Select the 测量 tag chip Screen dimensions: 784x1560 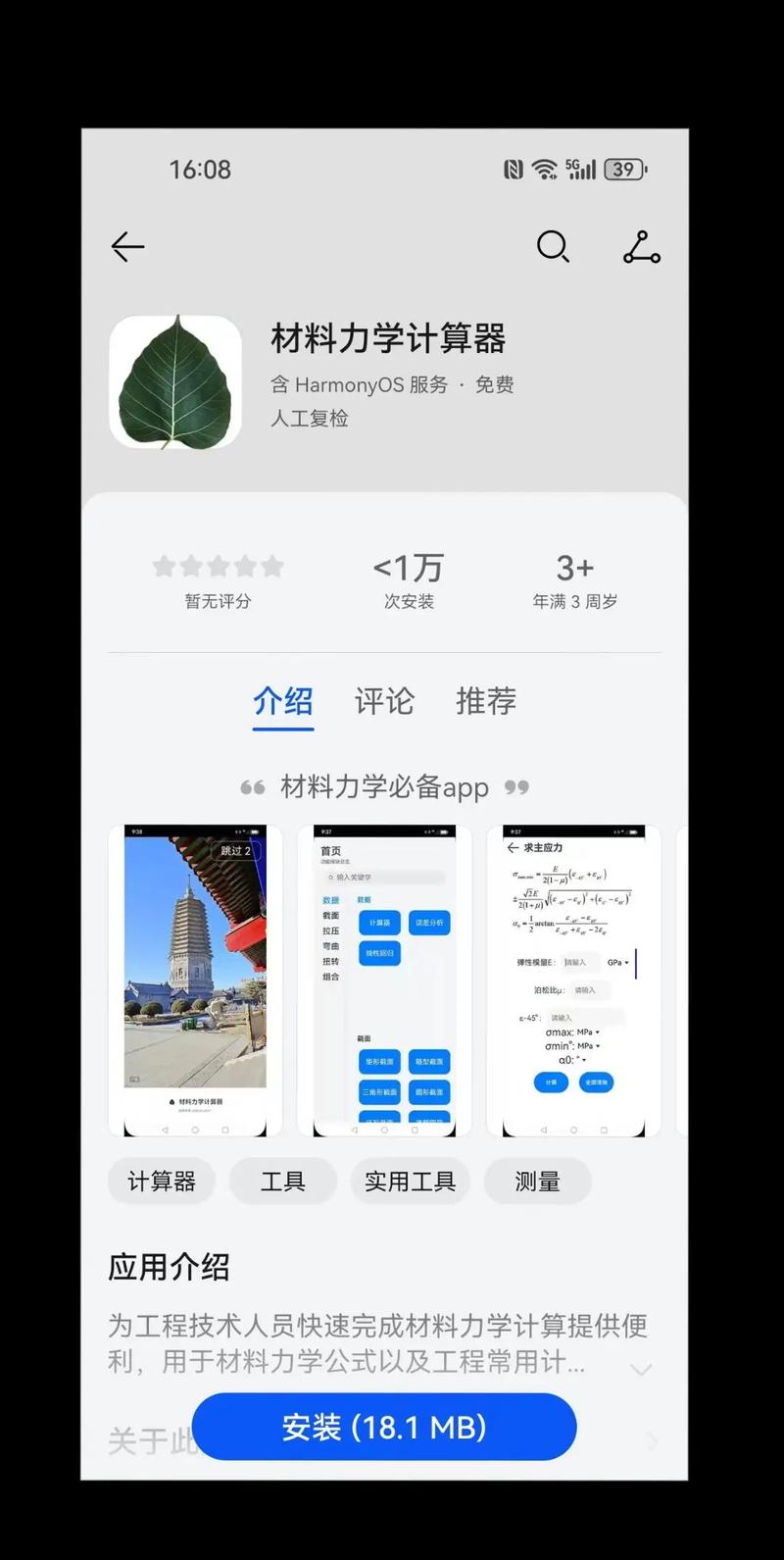coord(538,1182)
